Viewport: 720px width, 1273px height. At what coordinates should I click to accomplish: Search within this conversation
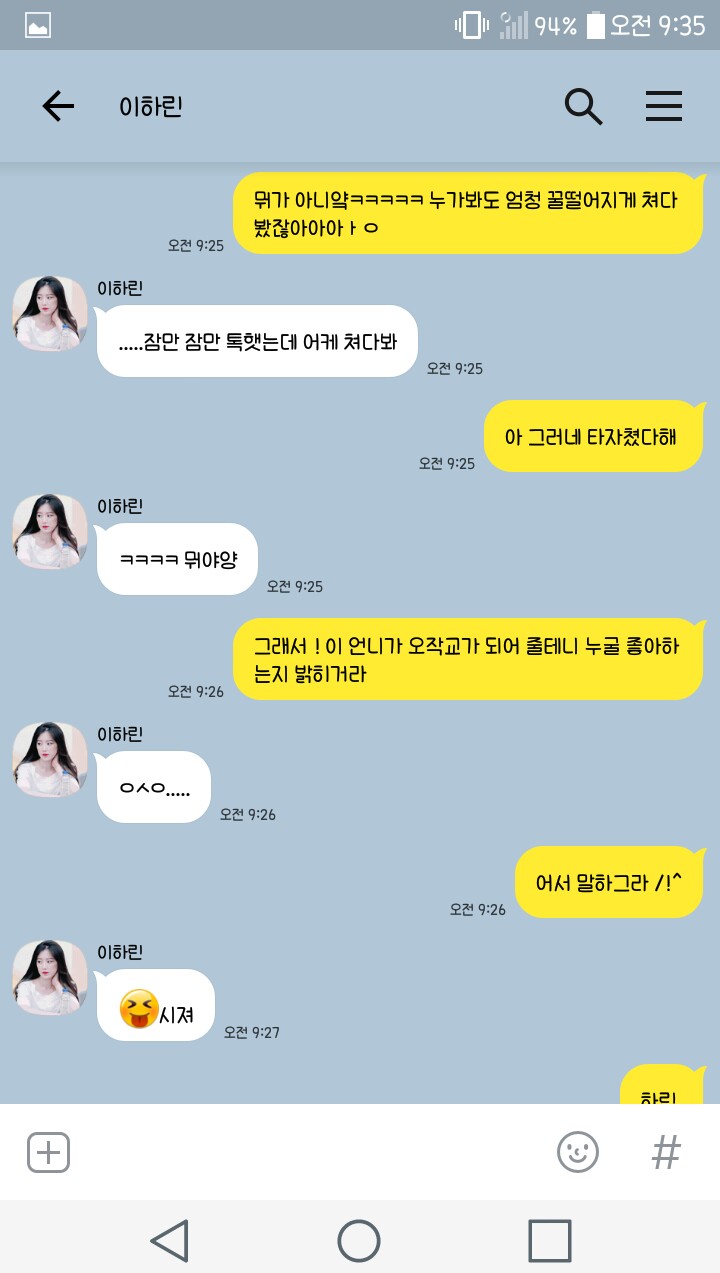click(583, 106)
